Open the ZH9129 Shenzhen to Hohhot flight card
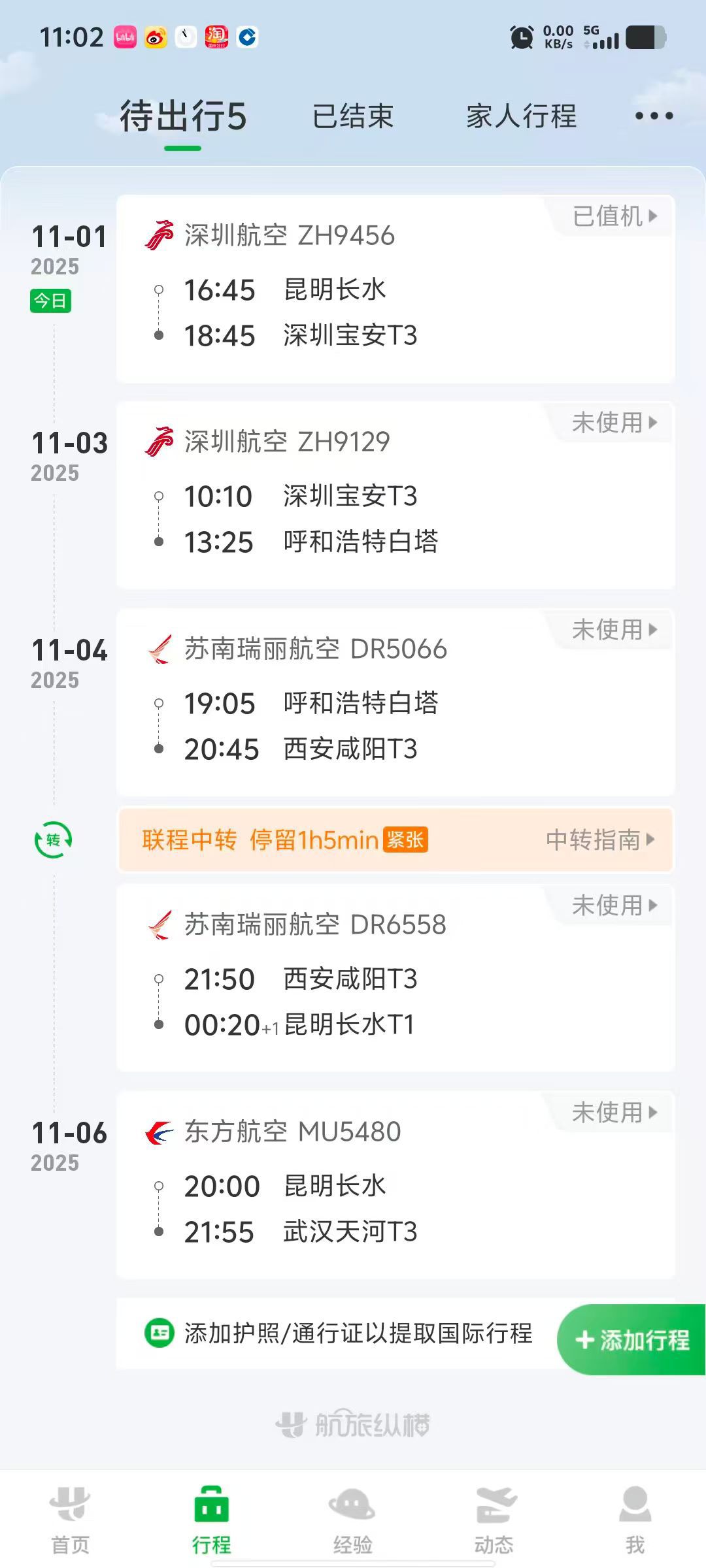Viewport: 706px width, 1568px height. 395,495
